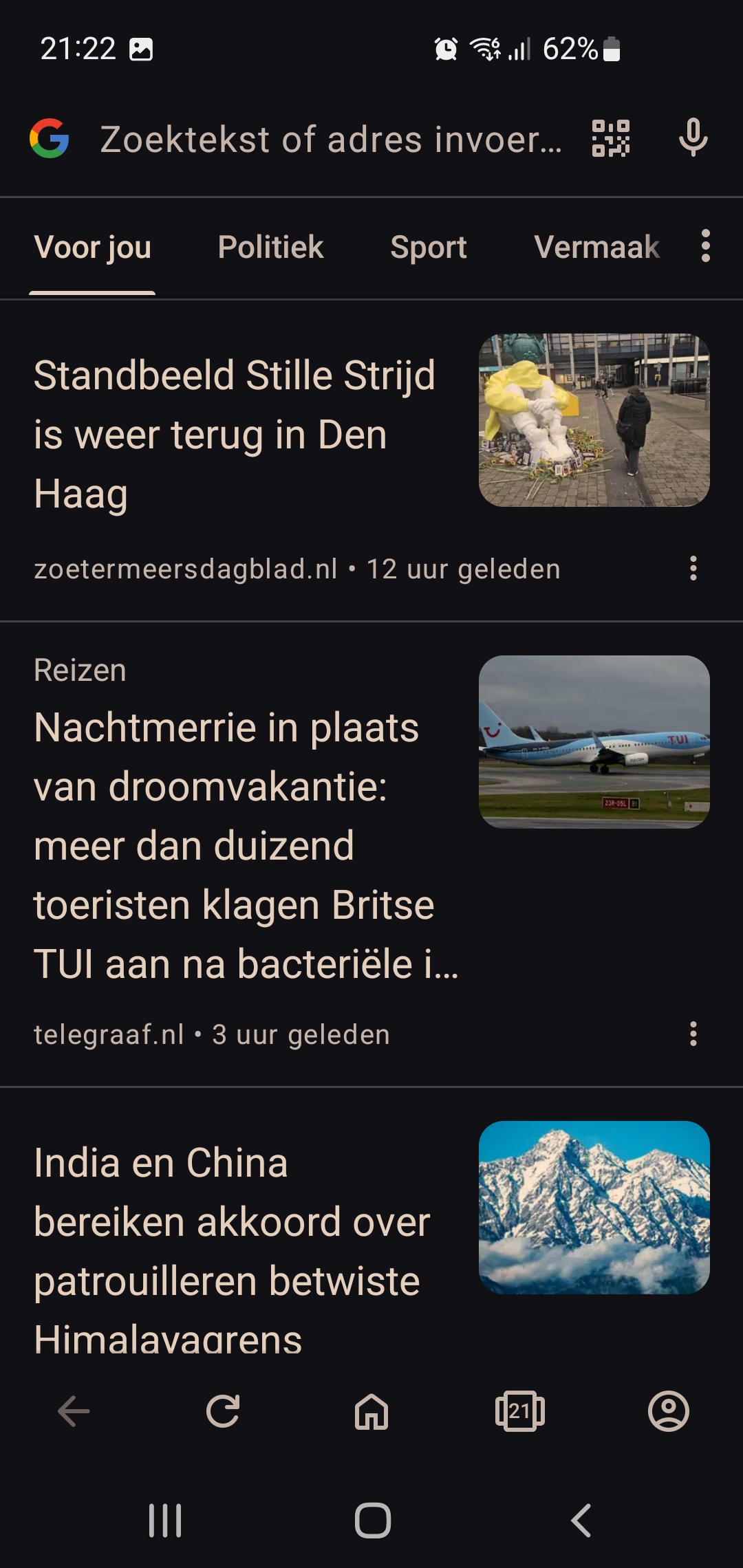The image size is (743, 1568).
Task: Open the QR code scanner
Action: tap(611, 139)
